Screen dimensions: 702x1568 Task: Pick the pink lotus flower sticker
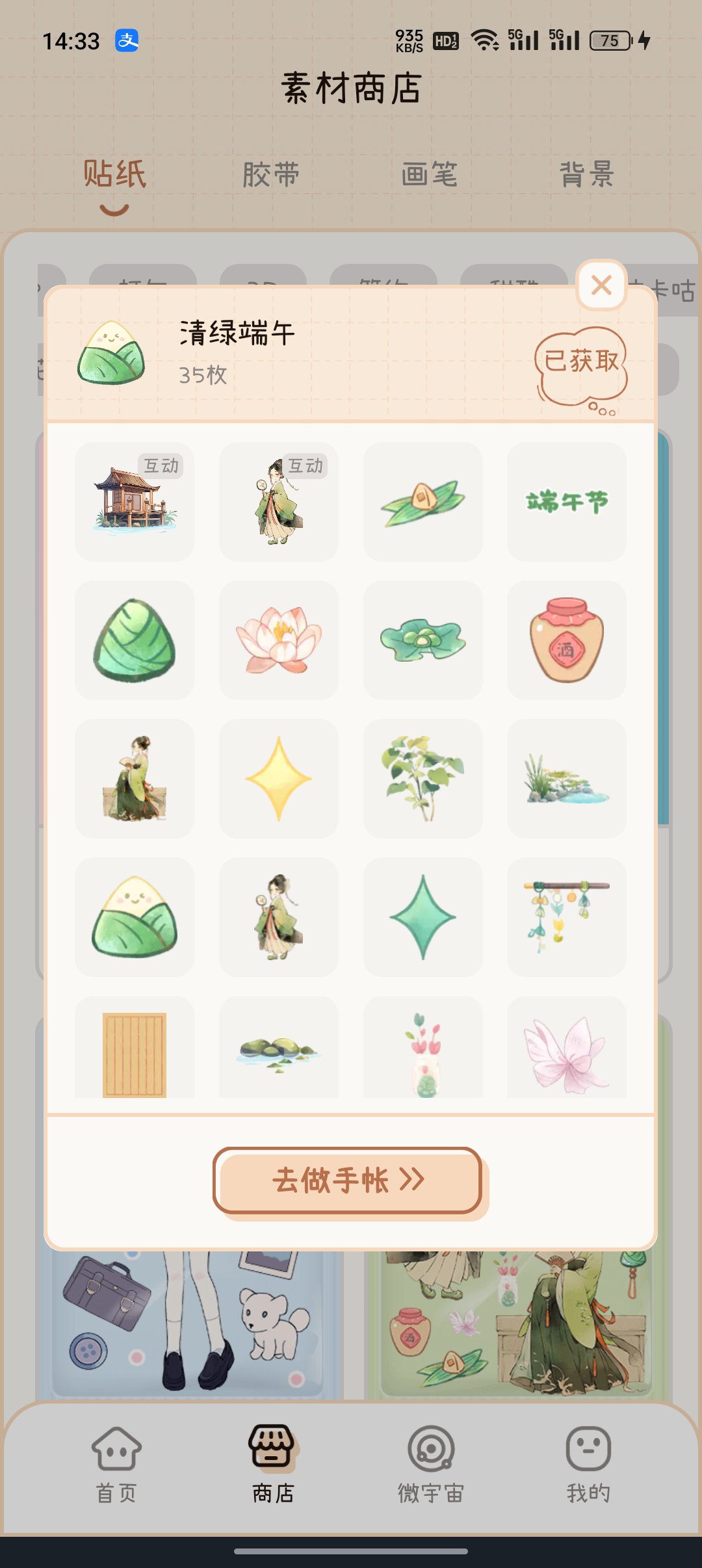pyautogui.click(x=279, y=640)
